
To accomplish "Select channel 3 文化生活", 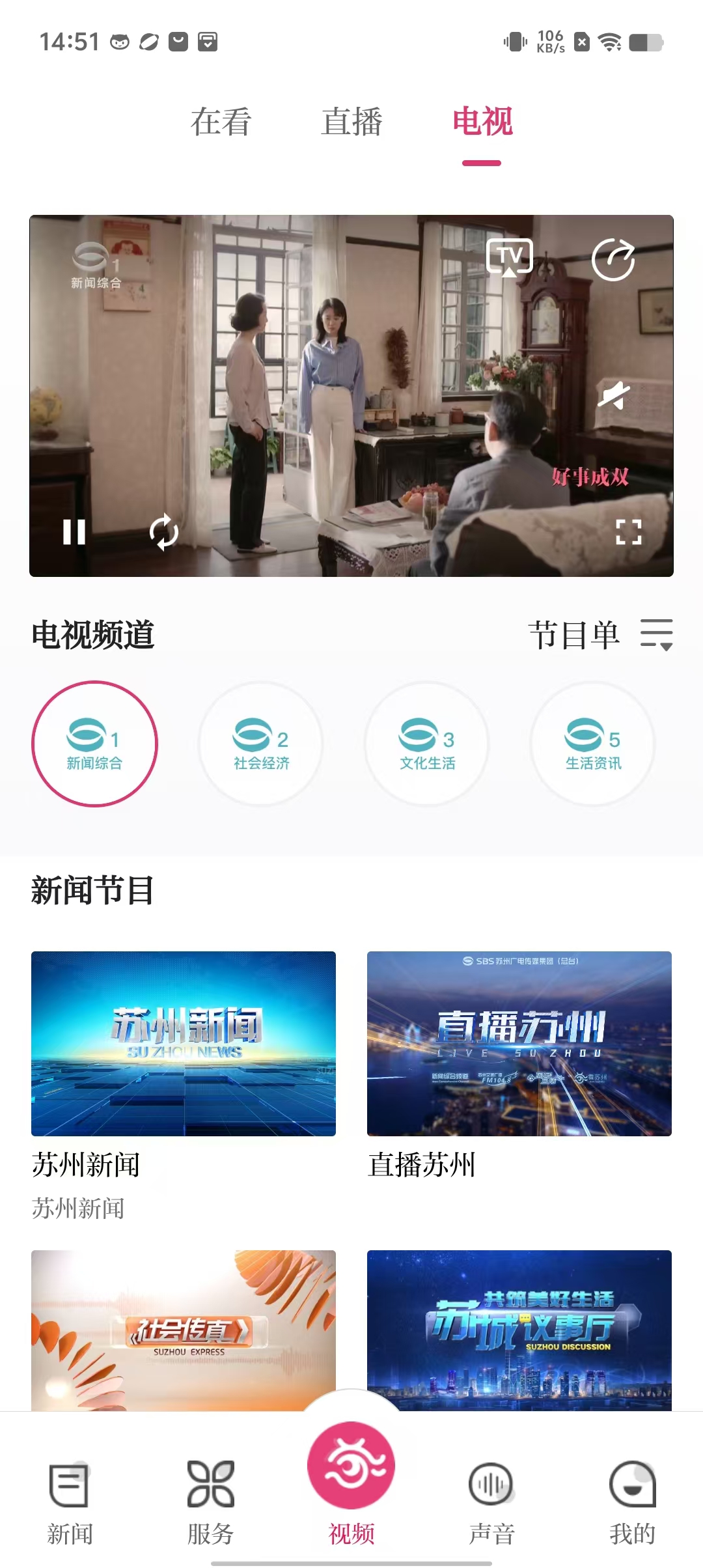I will click(427, 744).
